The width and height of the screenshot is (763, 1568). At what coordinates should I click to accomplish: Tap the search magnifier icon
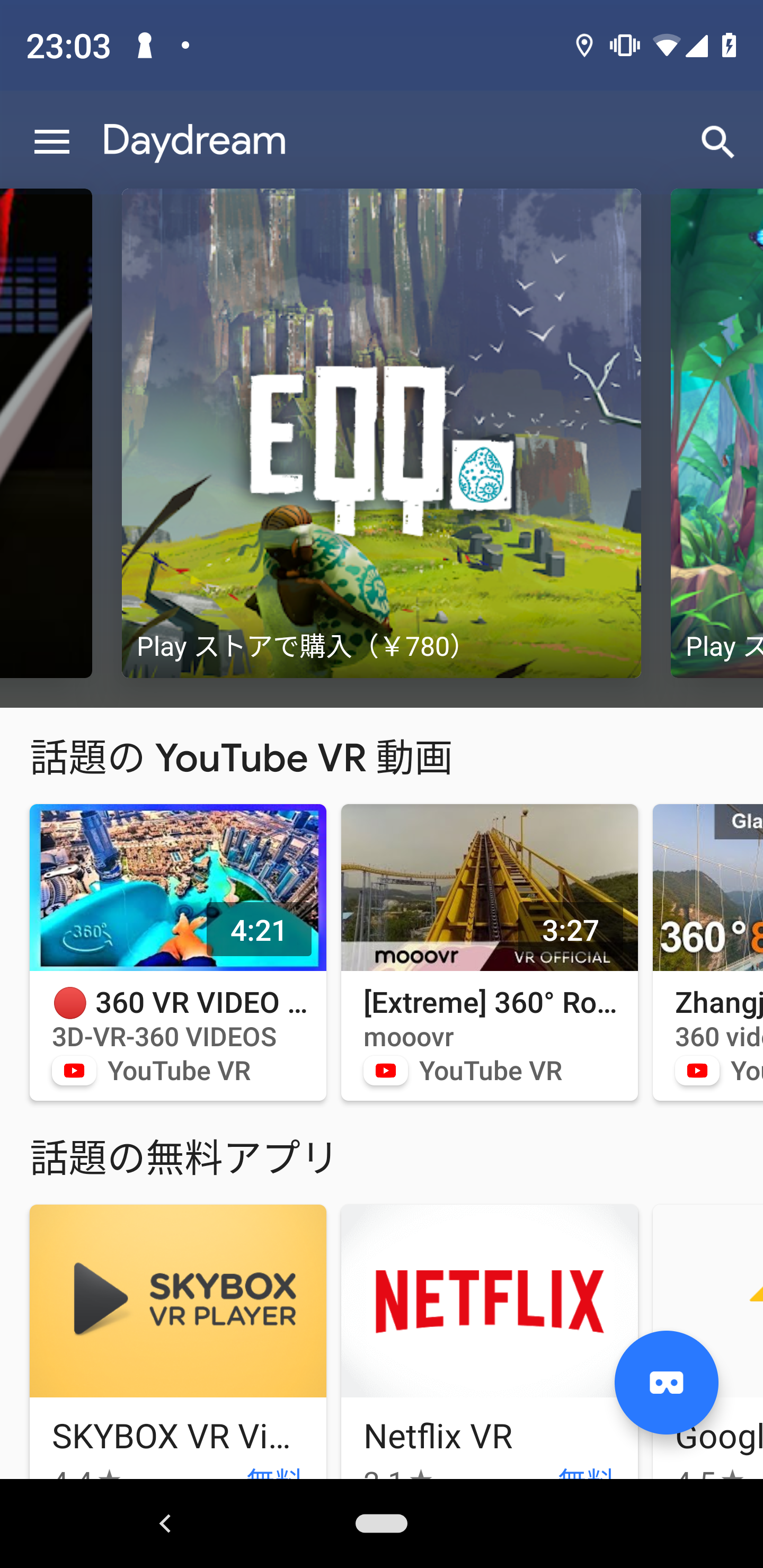[717, 142]
